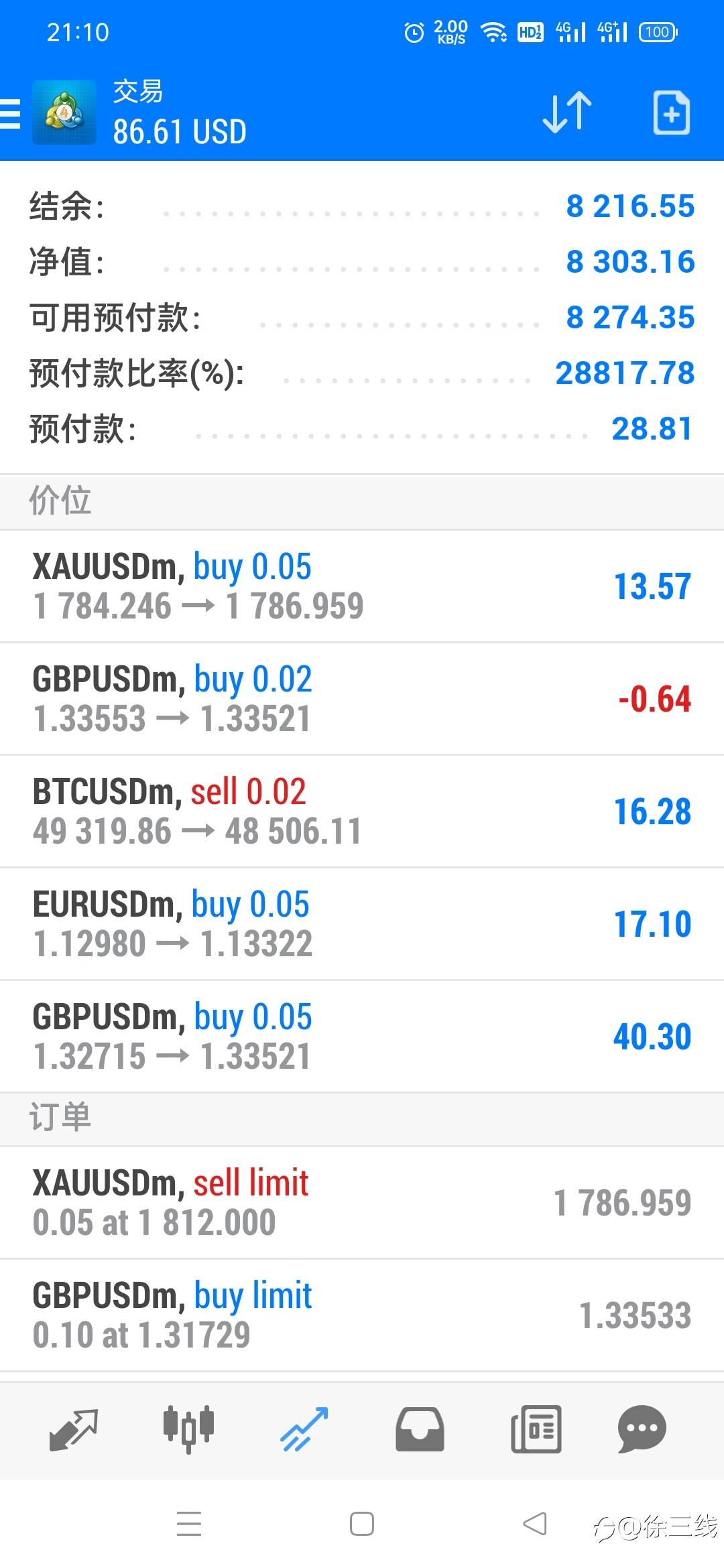Go back with system back button
Viewport: 724px width, 1568px height.
coord(534,1524)
